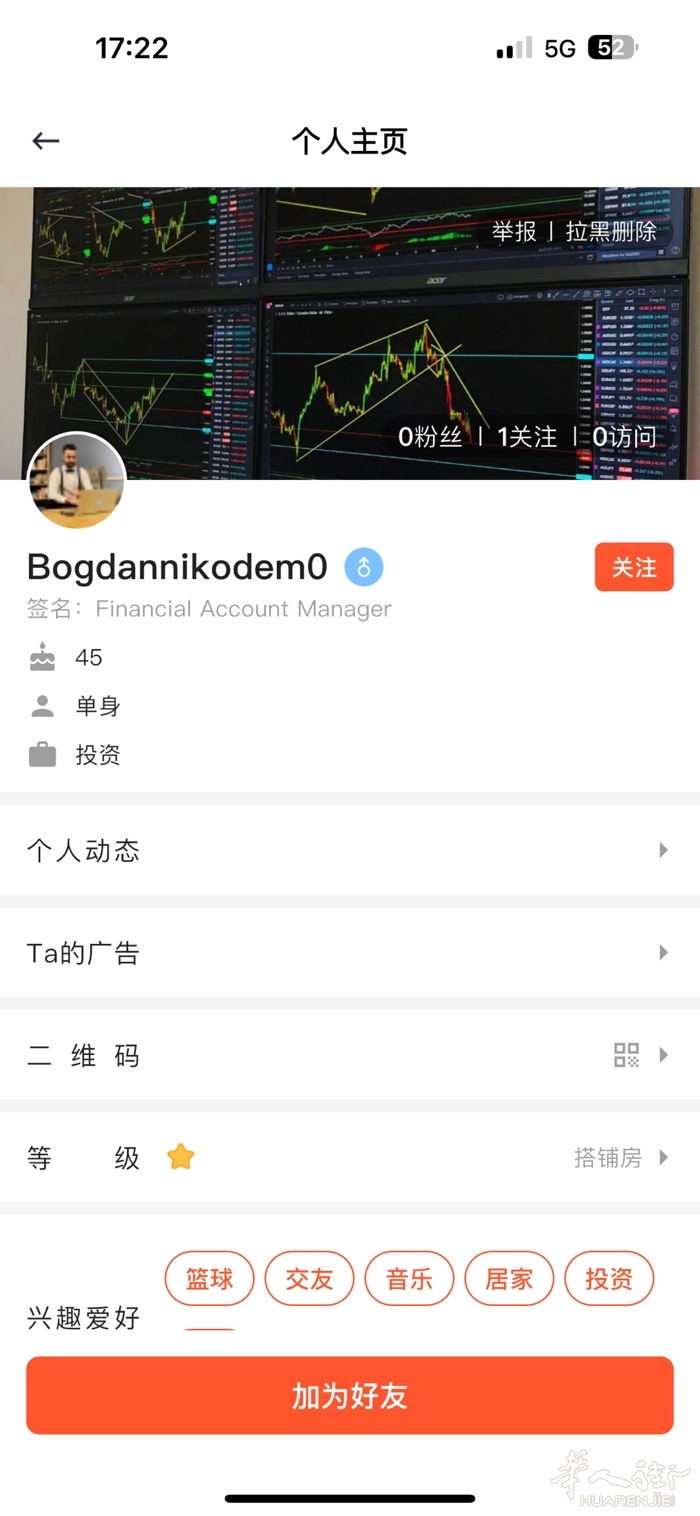
Task: Open the Ta的广告 row
Action: point(349,953)
